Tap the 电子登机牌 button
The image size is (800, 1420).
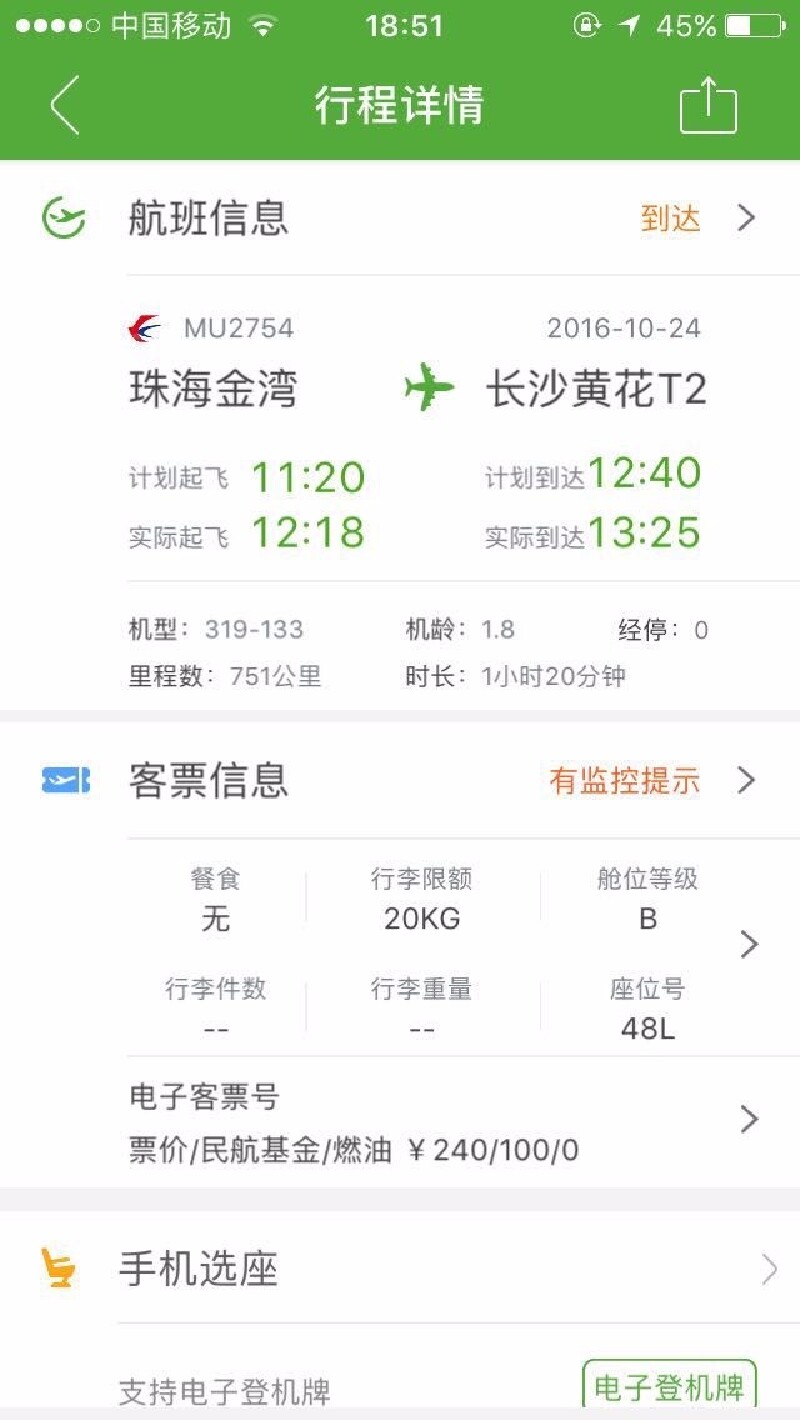click(669, 1387)
